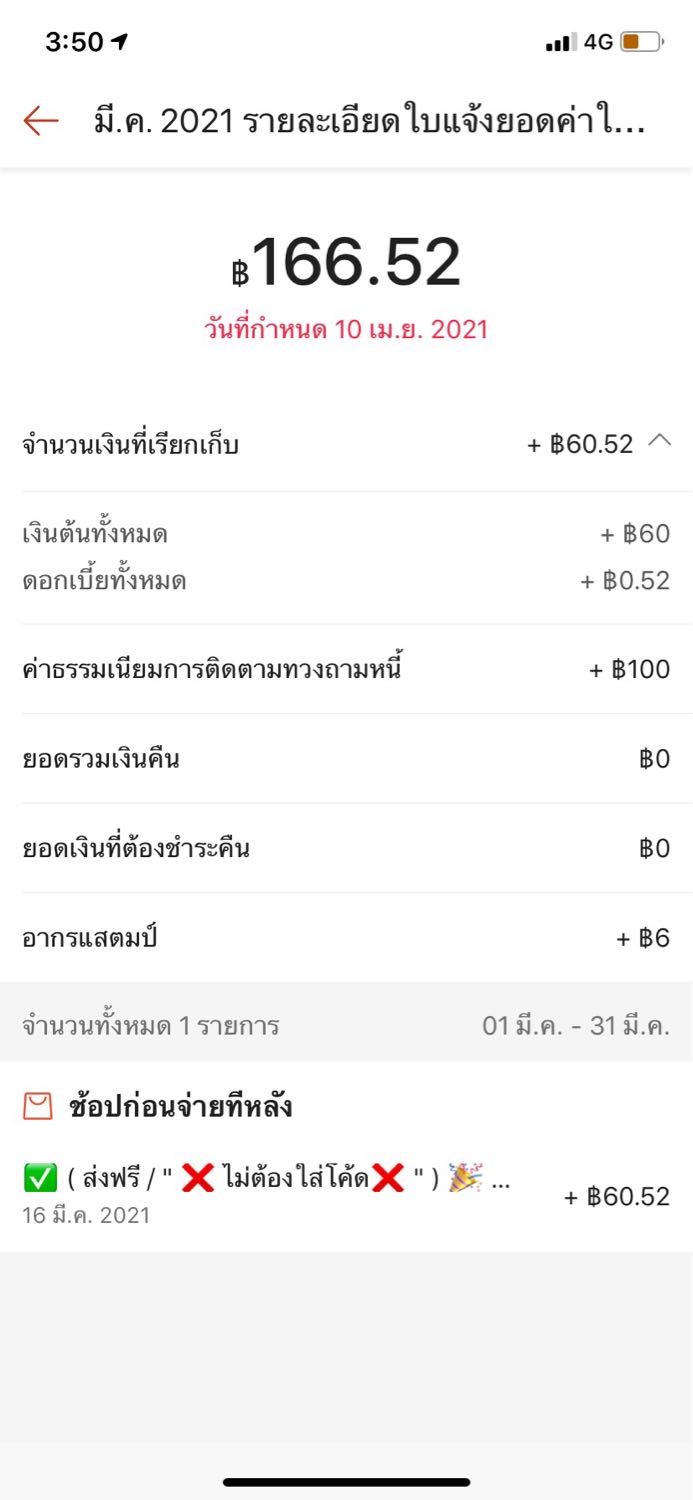
Task: Go back using the red arrow
Action: tap(41, 121)
